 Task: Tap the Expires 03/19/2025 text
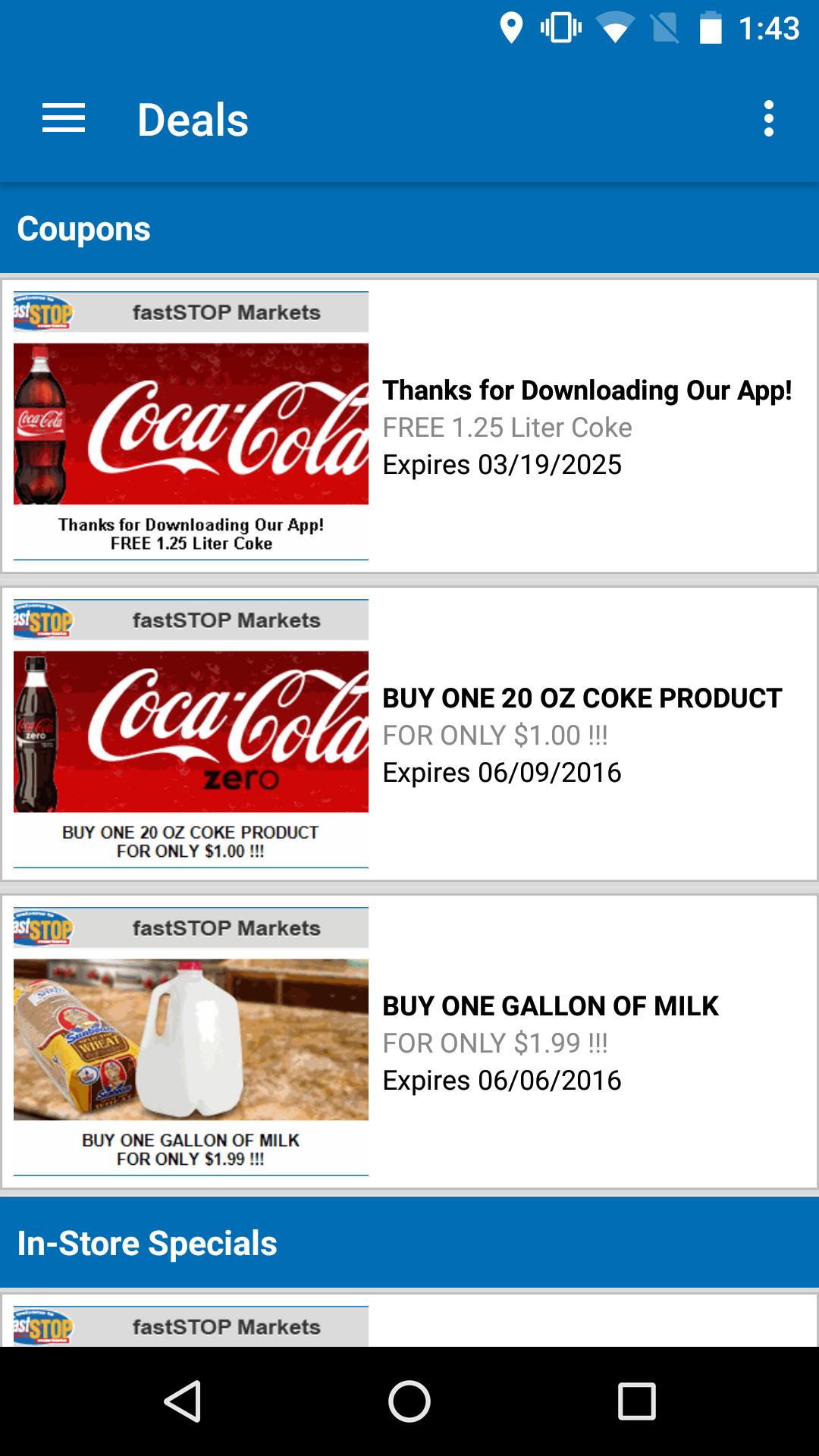tap(502, 465)
